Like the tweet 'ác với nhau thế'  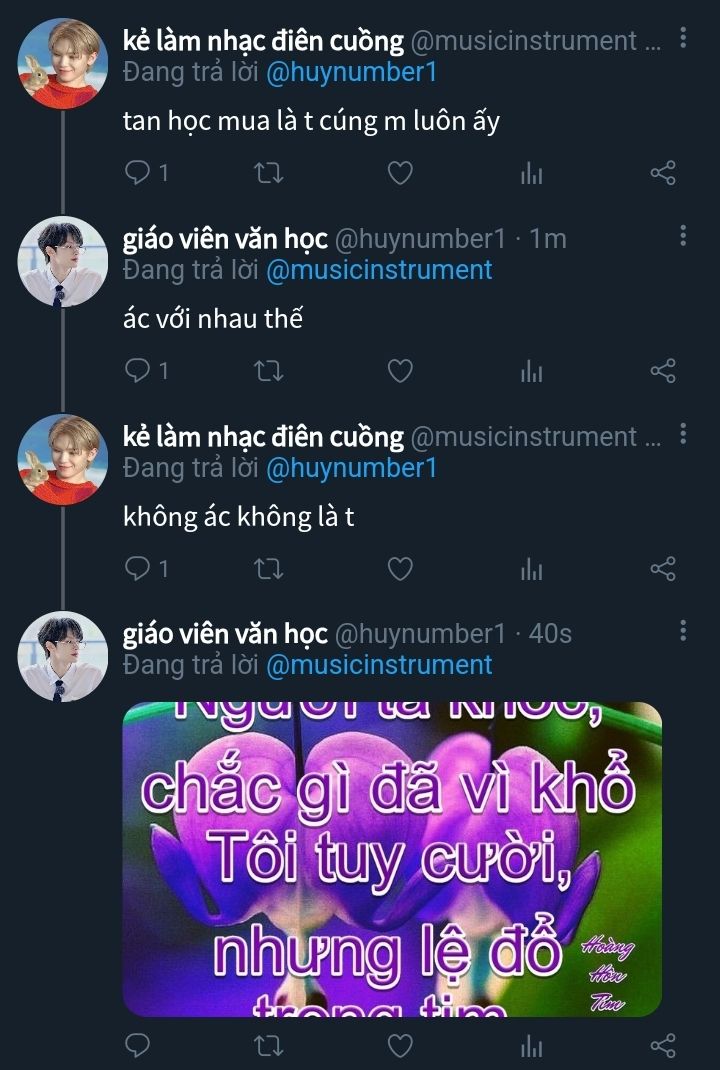coord(400,372)
